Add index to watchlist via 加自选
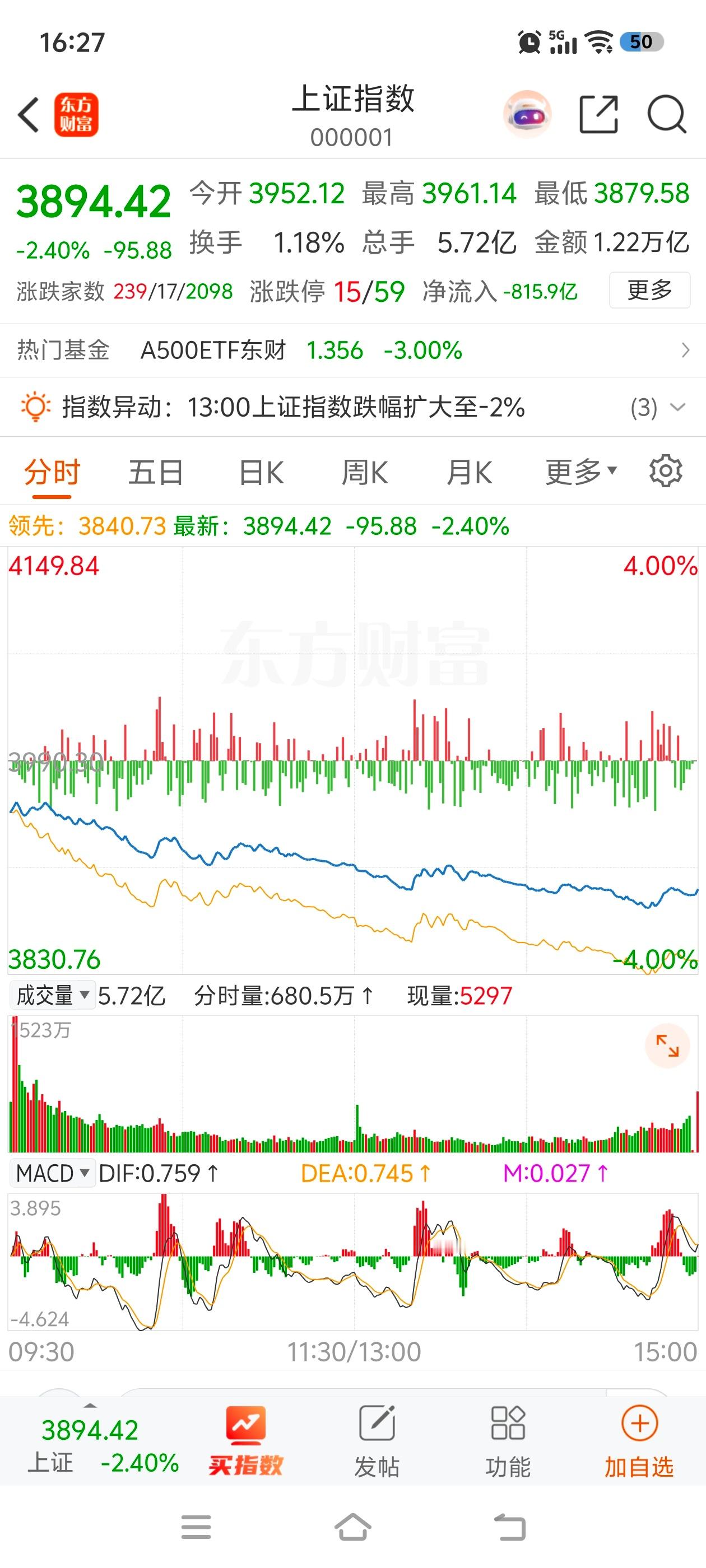The image size is (706, 1568). point(639,1442)
